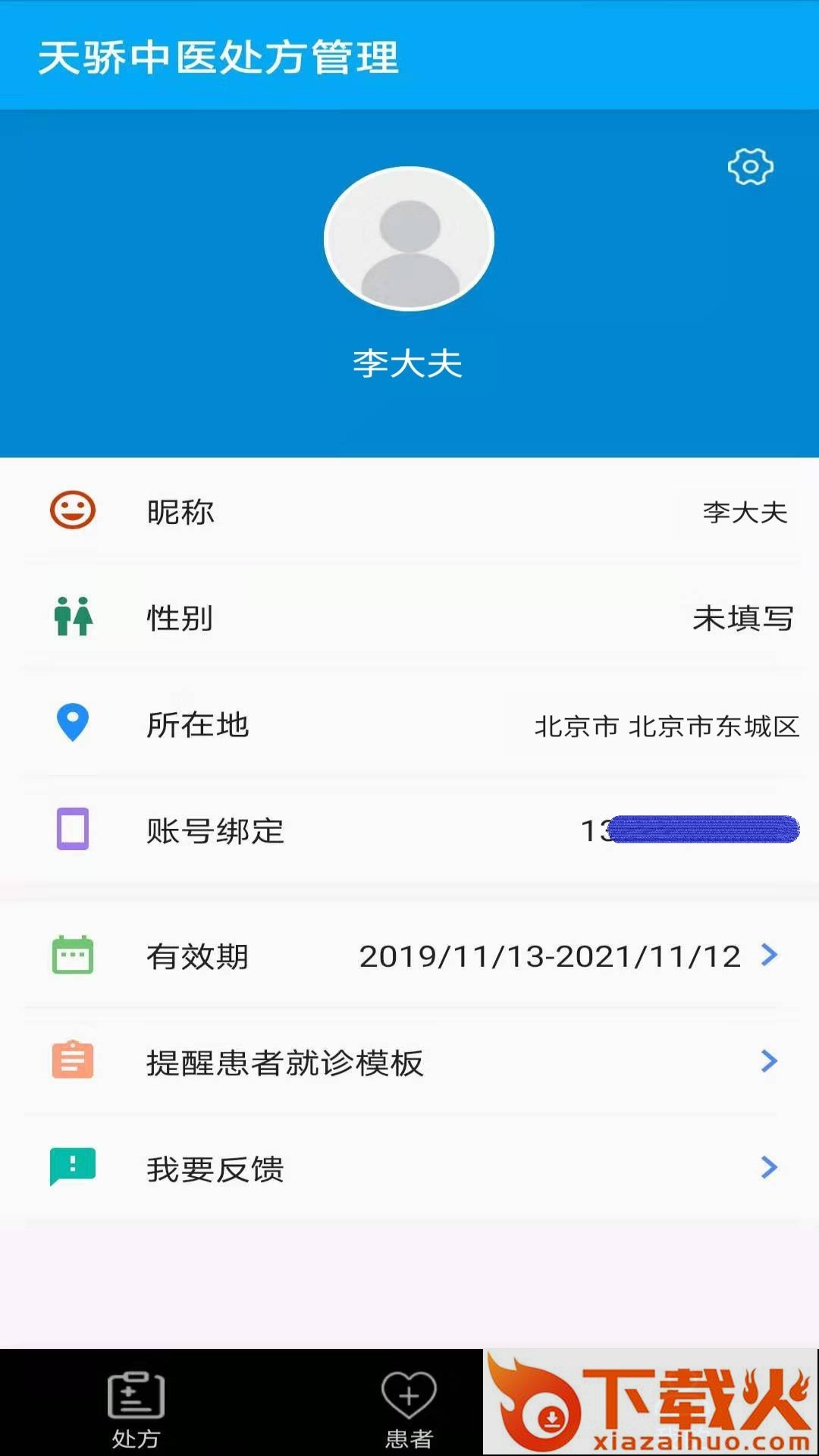Open the 所在地 location row

[x=409, y=725]
